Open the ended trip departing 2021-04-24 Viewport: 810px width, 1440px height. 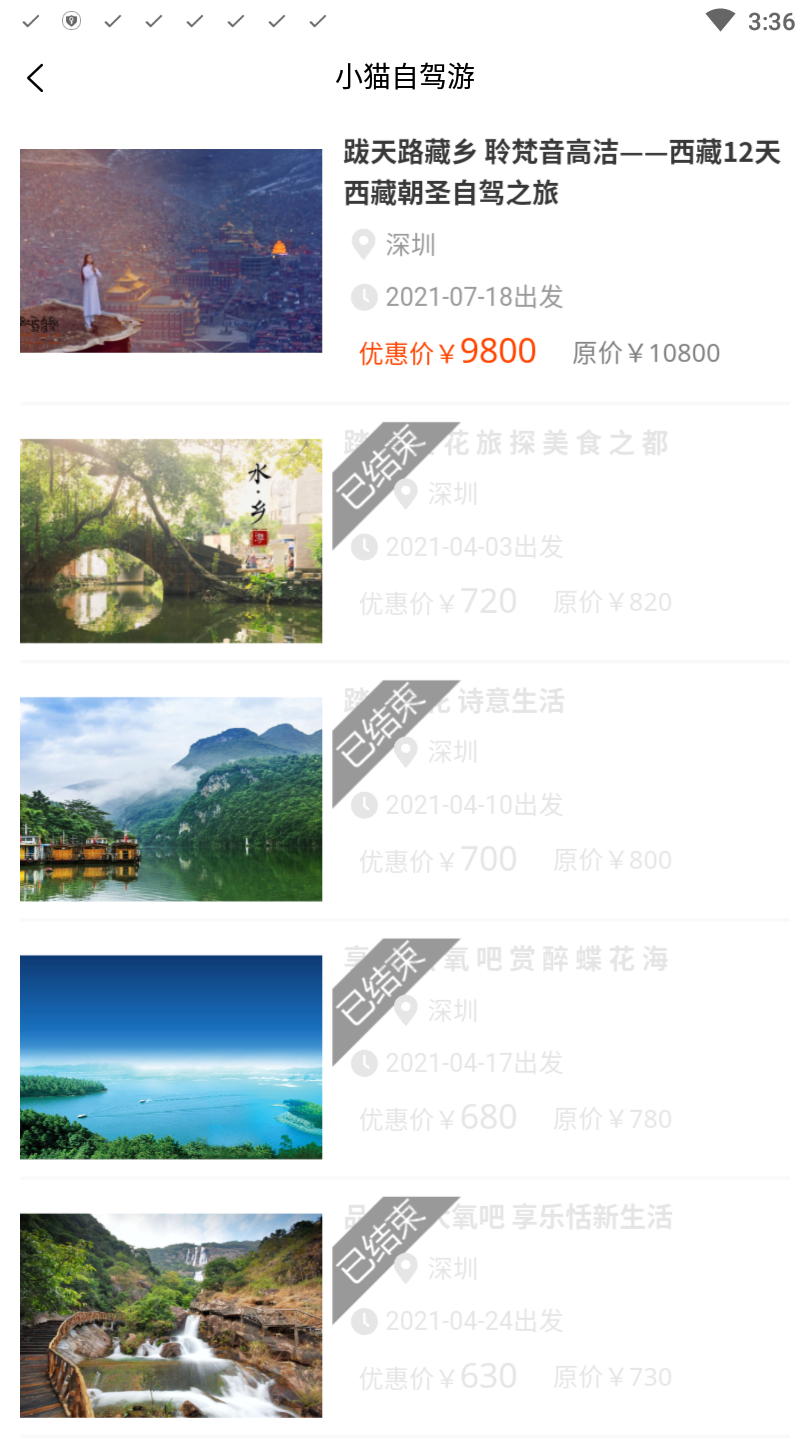(404, 1315)
